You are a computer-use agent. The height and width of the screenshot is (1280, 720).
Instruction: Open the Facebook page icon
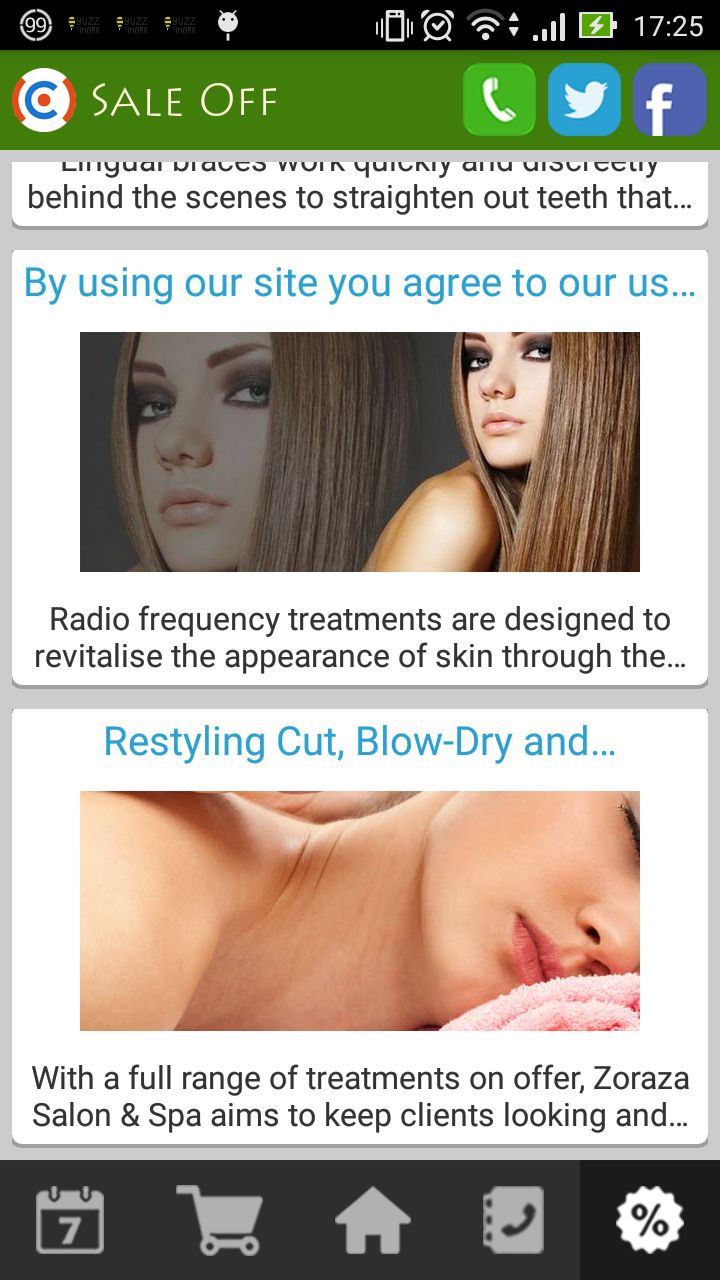669,100
